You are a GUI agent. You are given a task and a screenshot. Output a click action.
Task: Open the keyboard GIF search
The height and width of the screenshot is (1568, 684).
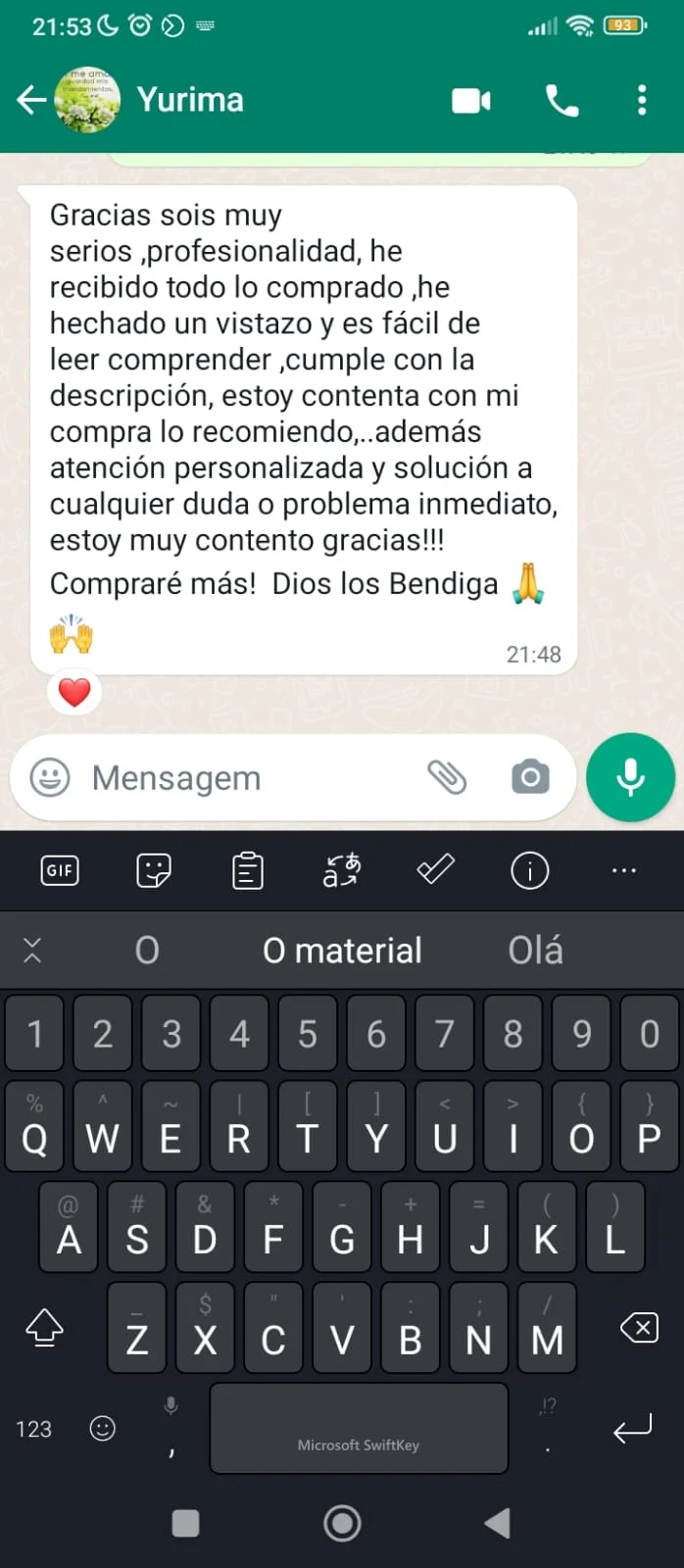60,870
